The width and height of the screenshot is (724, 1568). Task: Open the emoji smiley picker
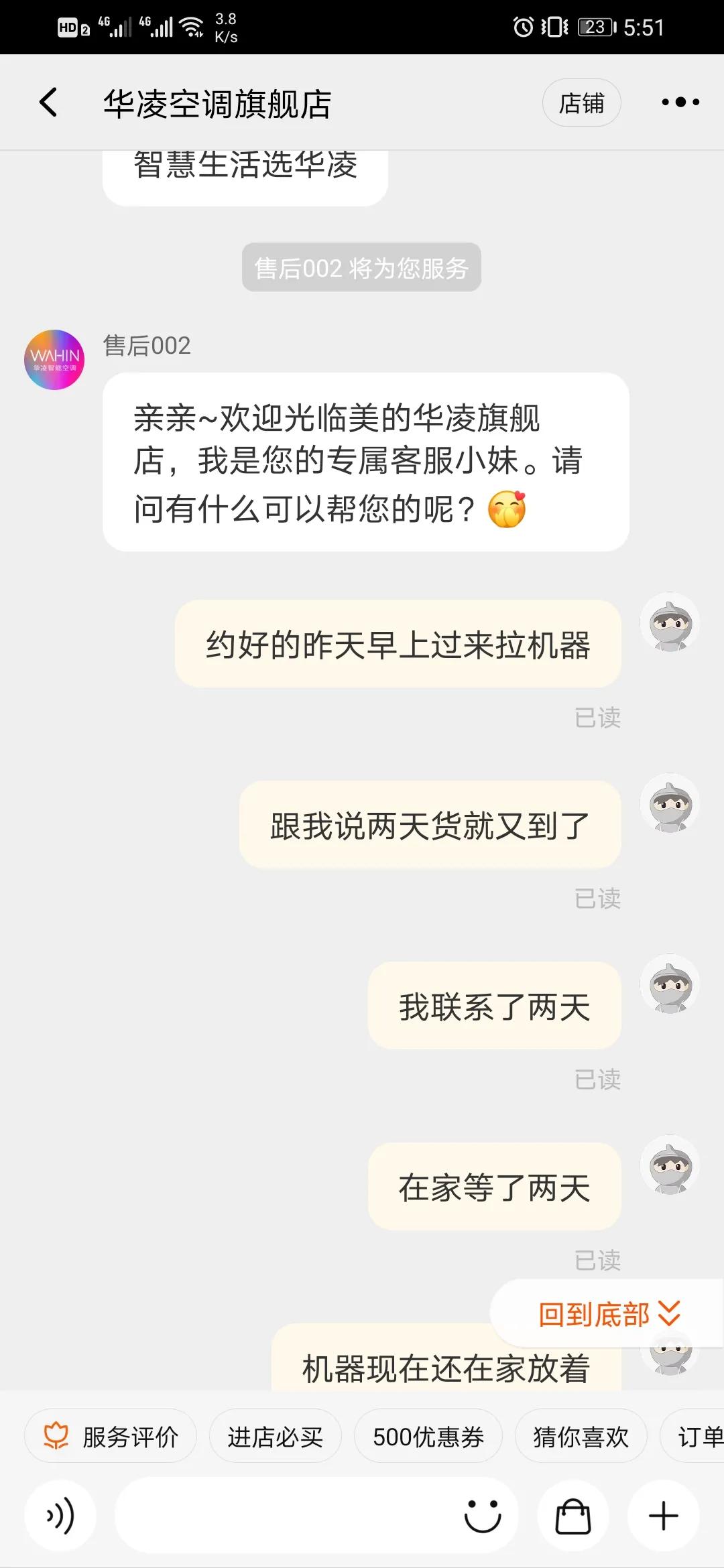(x=485, y=1514)
